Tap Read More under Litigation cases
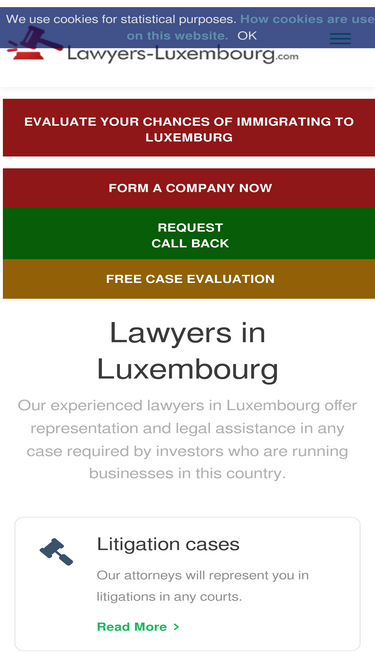The width and height of the screenshot is (375, 667). pos(138,627)
